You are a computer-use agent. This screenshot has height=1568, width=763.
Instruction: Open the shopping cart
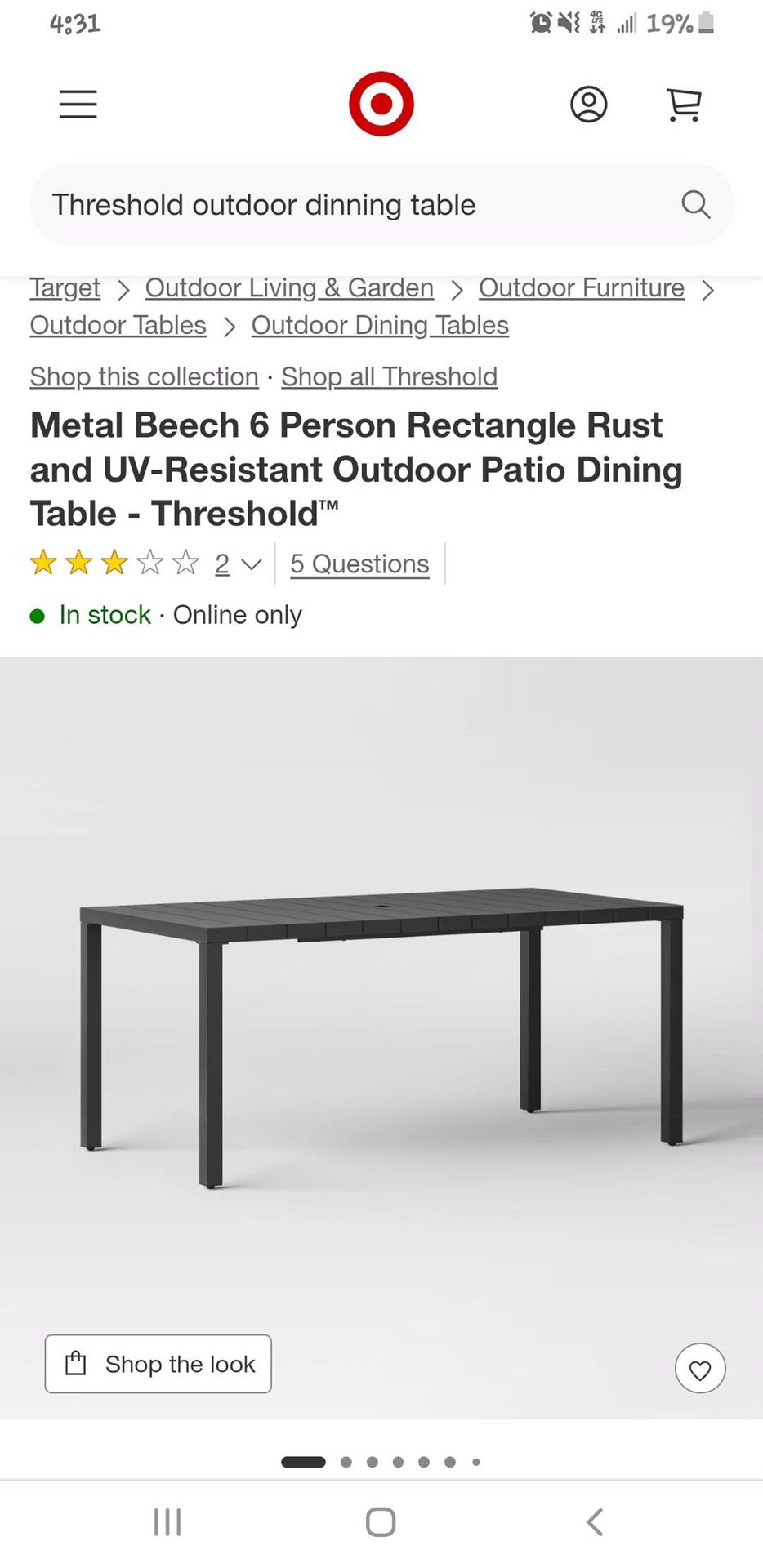(x=684, y=105)
